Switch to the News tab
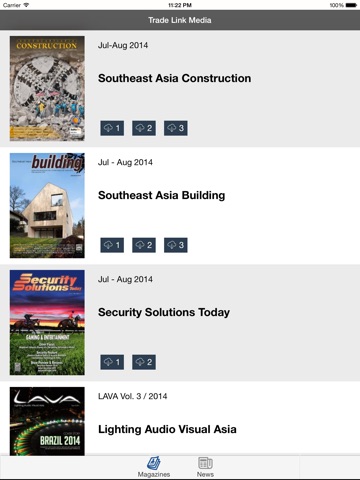The image size is (360, 480). [x=205, y=467]
